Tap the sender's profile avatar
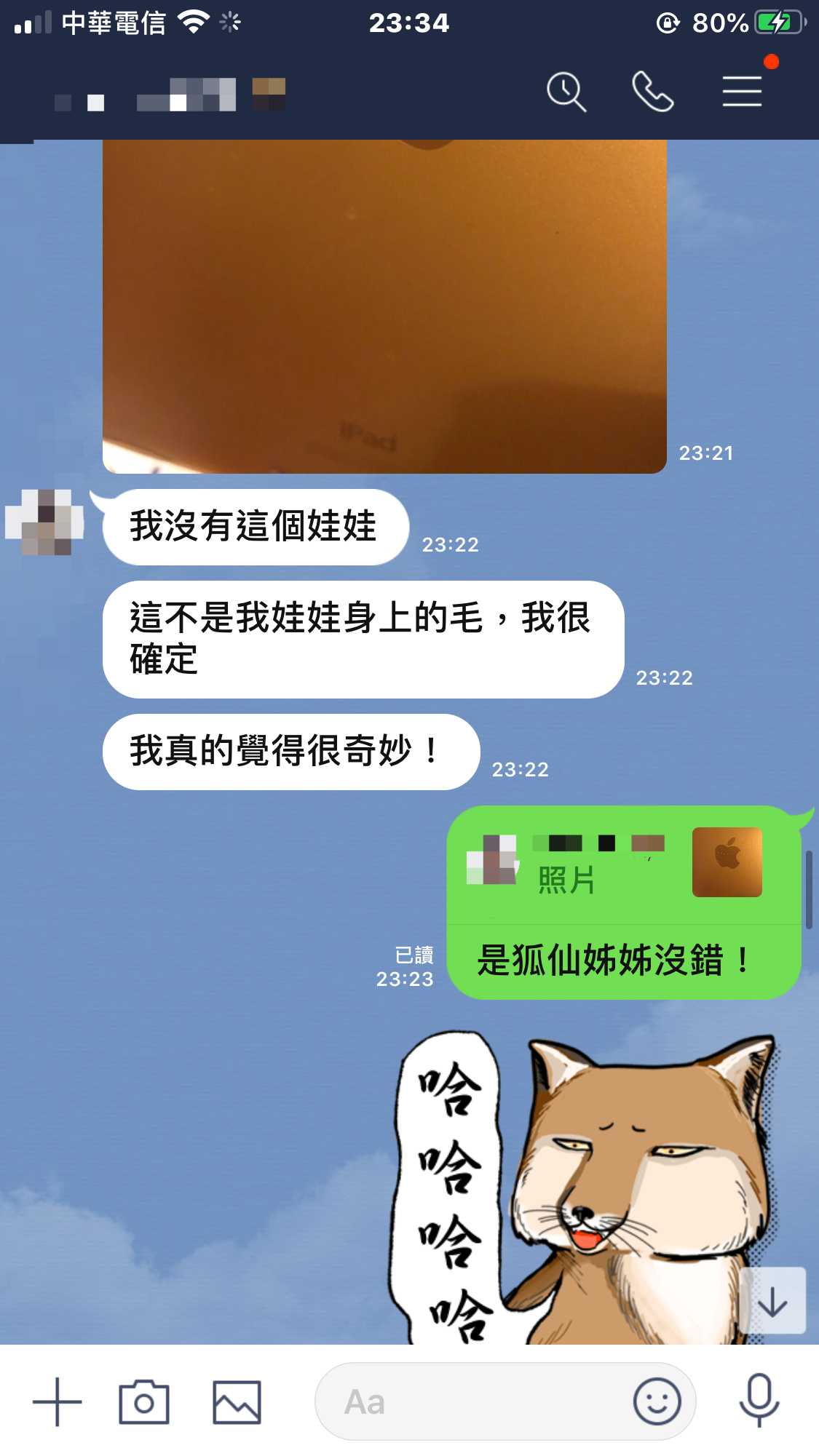This screenshot has width=819, height=1456. (x=45, y=523)
